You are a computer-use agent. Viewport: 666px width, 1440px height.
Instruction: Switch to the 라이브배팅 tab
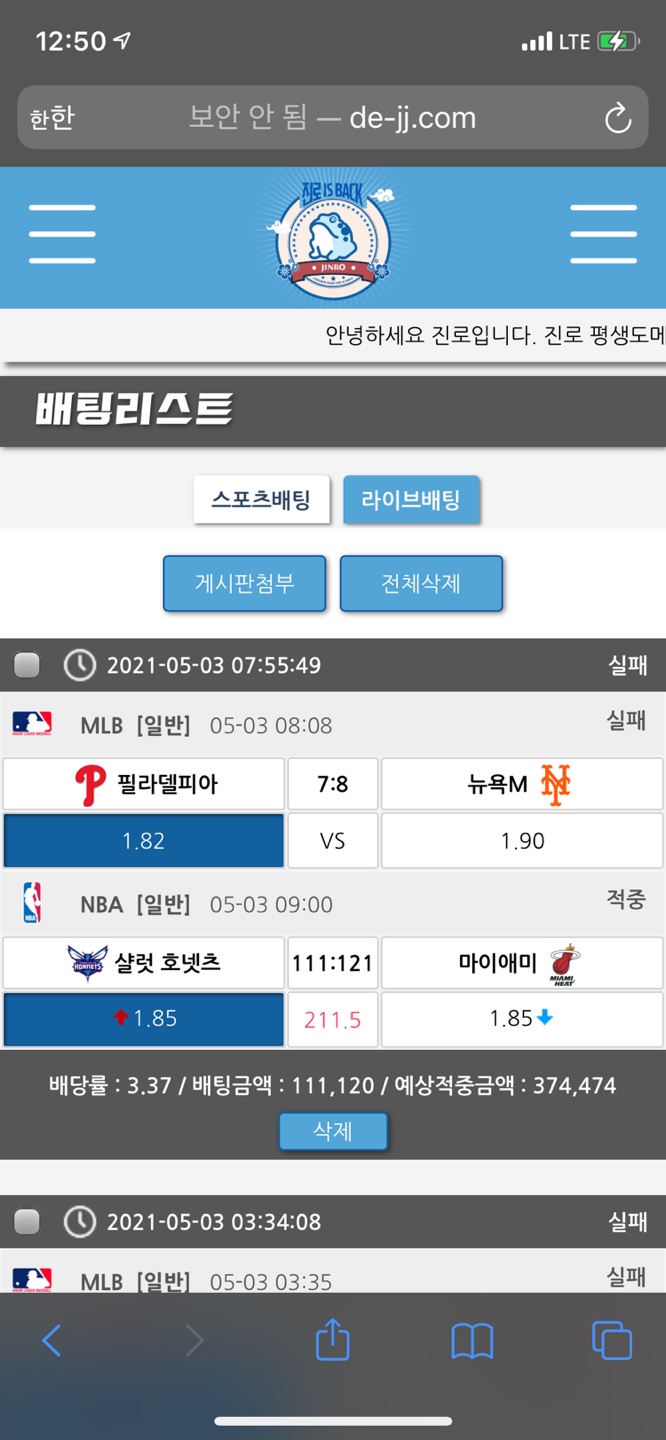point(411,499)
